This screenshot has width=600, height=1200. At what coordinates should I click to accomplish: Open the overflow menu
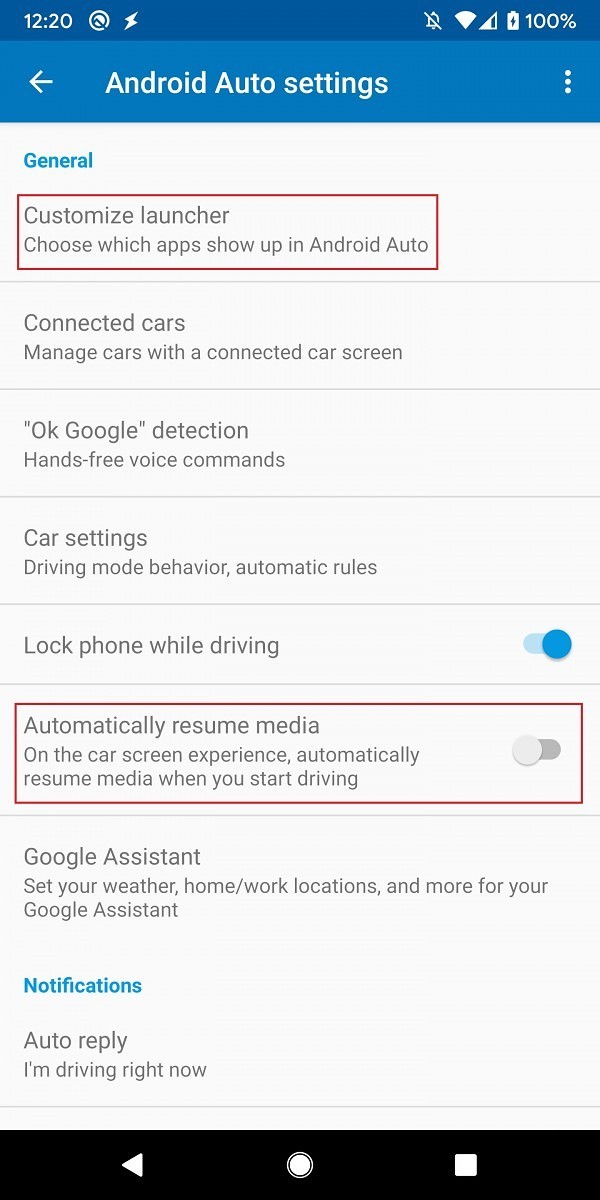(567, 82)
